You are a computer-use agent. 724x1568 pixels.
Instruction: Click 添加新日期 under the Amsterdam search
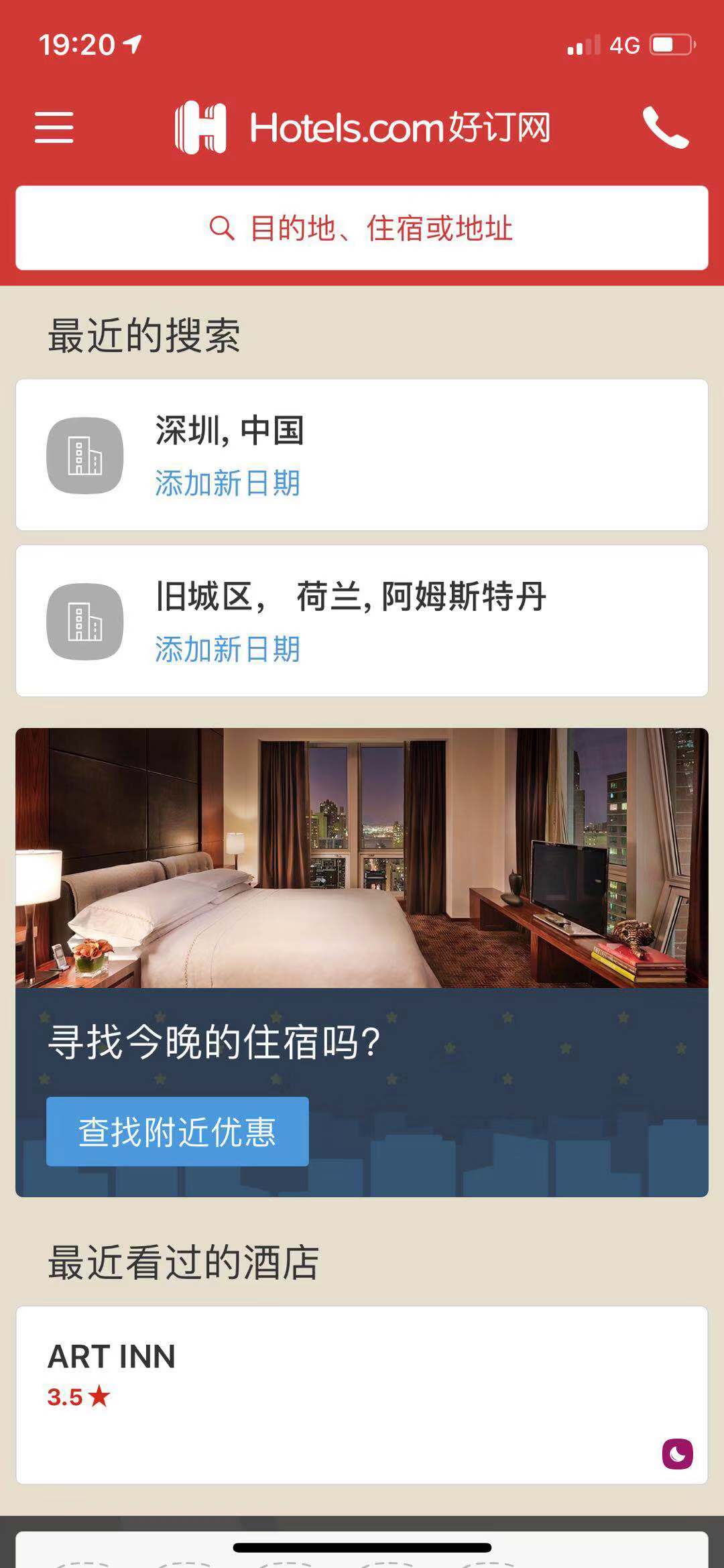tap(227, 649)
